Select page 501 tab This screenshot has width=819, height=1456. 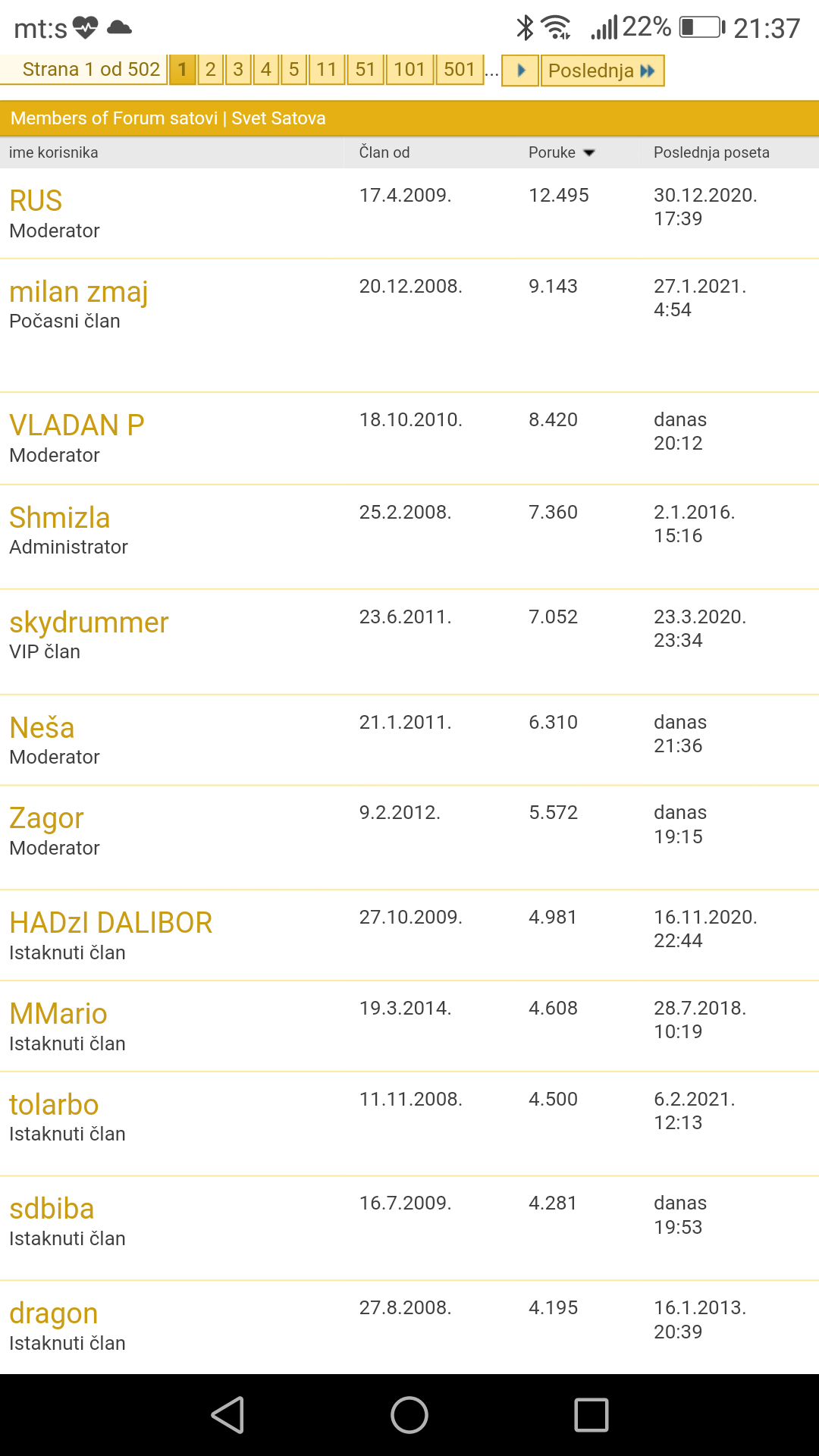pos(458,70)
